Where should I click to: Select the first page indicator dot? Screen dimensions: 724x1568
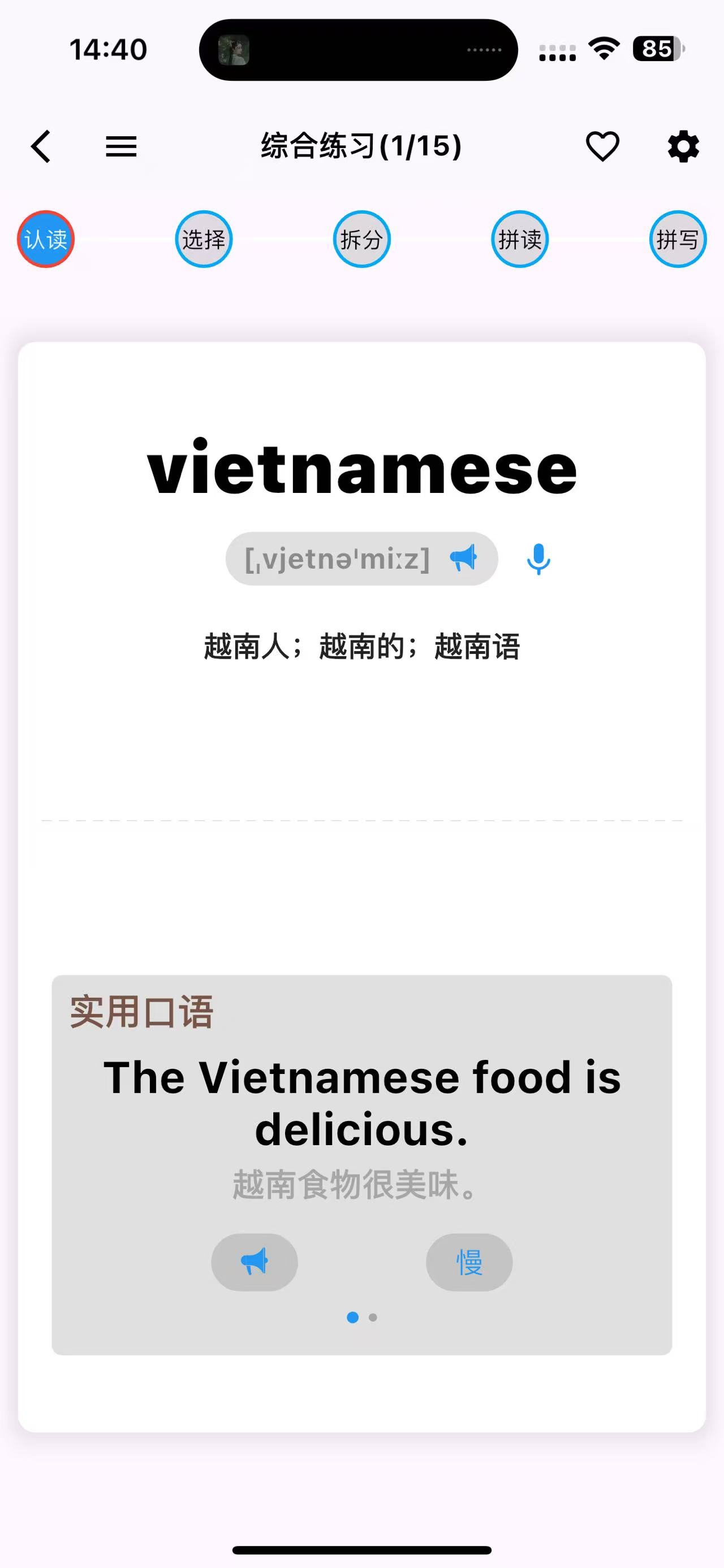(352, 1317)
